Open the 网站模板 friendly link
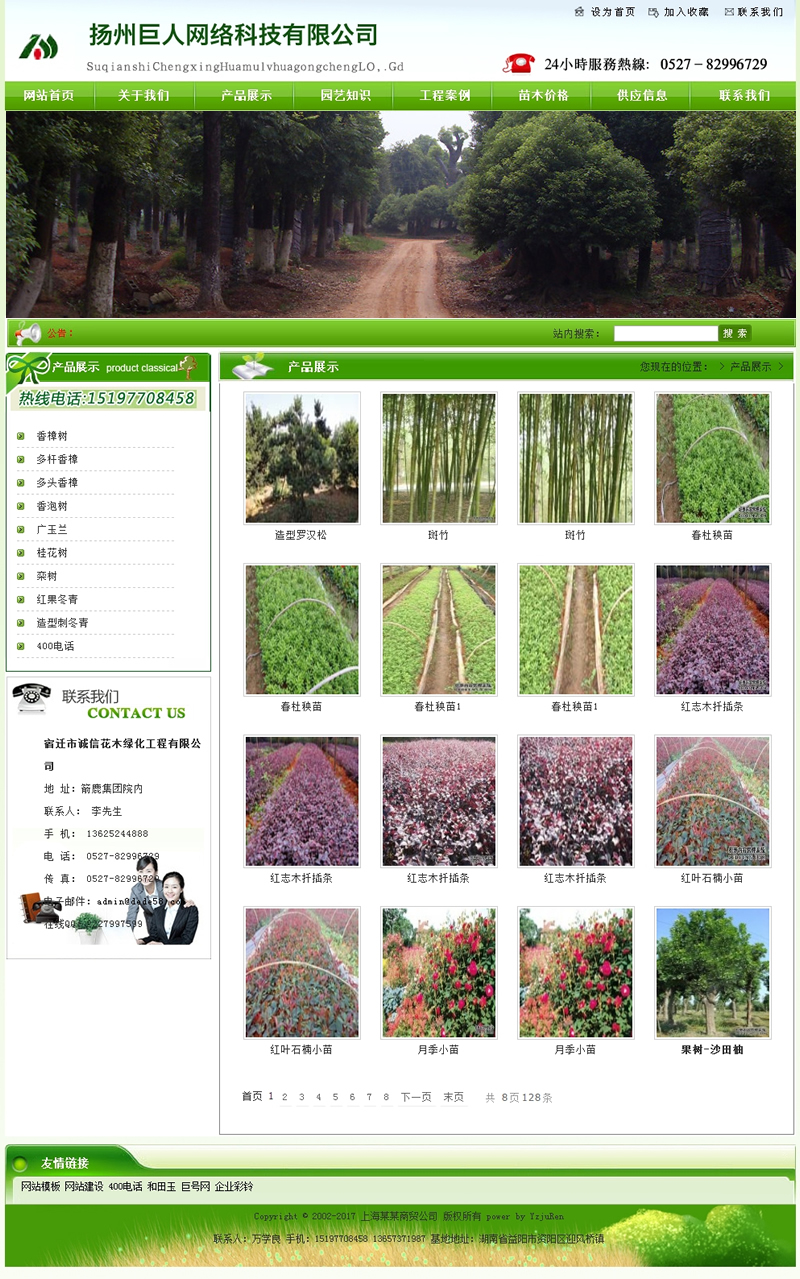This screenshot has height=1279, width=800. [41, 1186]
